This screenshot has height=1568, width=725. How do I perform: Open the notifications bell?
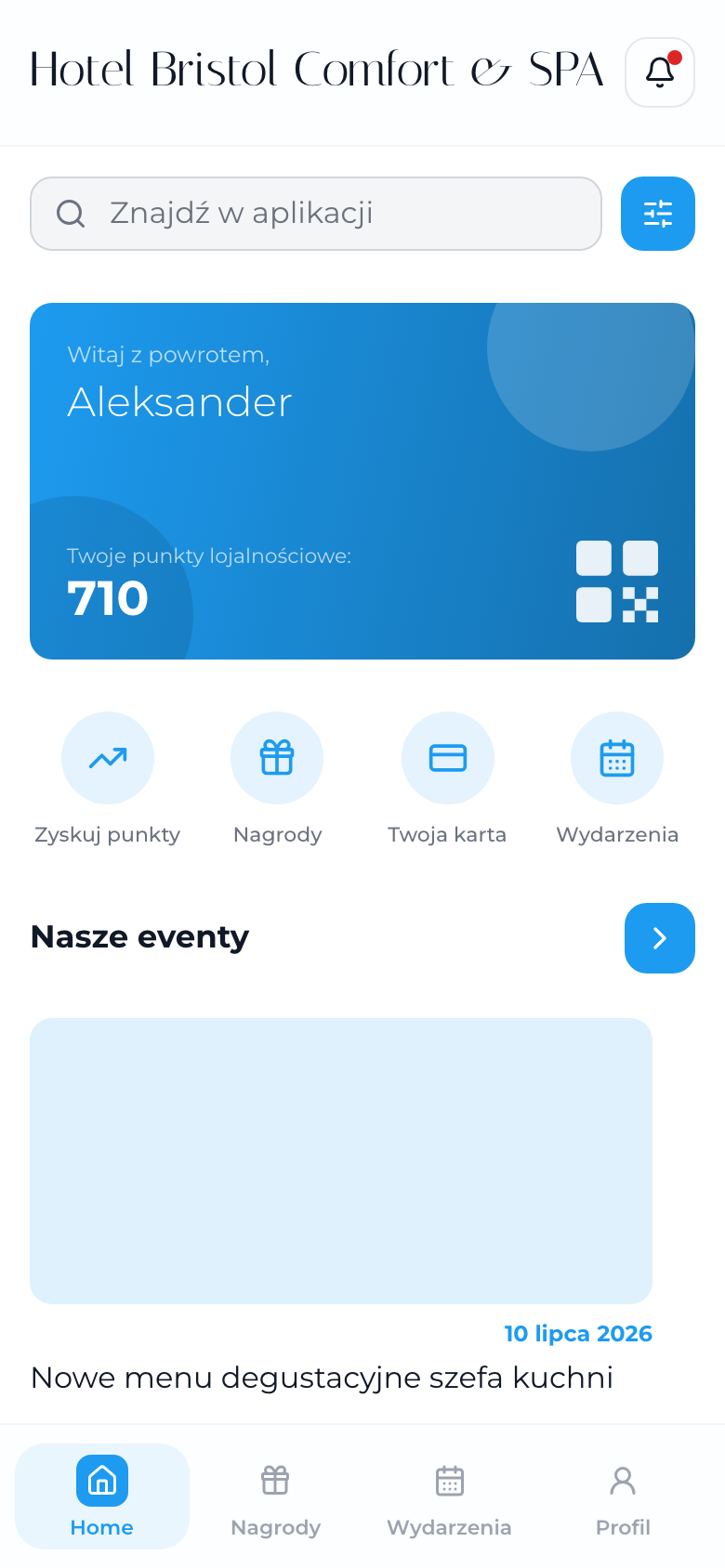click(660, 72)
